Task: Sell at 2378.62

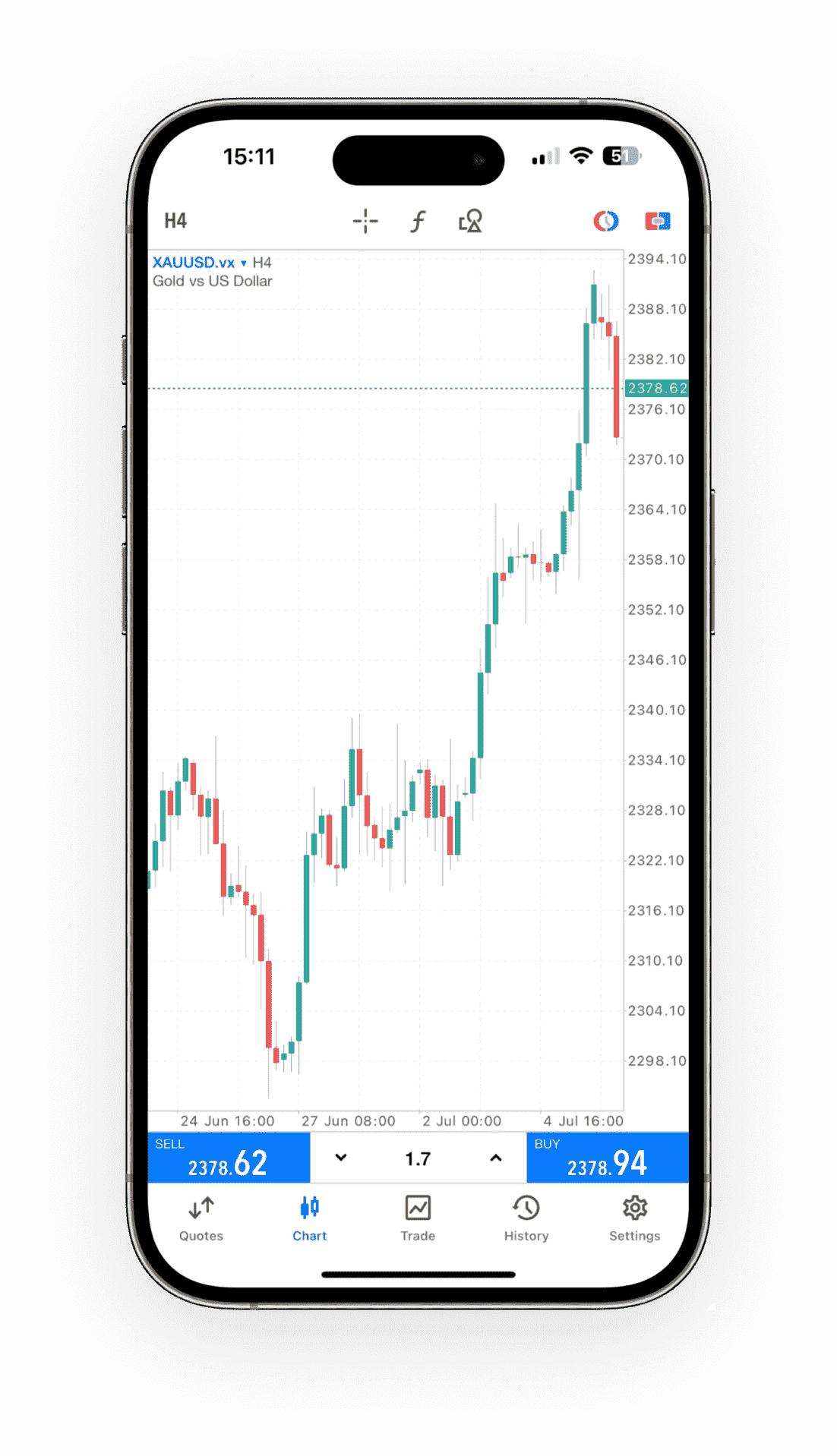Action: pos(229,1158)
